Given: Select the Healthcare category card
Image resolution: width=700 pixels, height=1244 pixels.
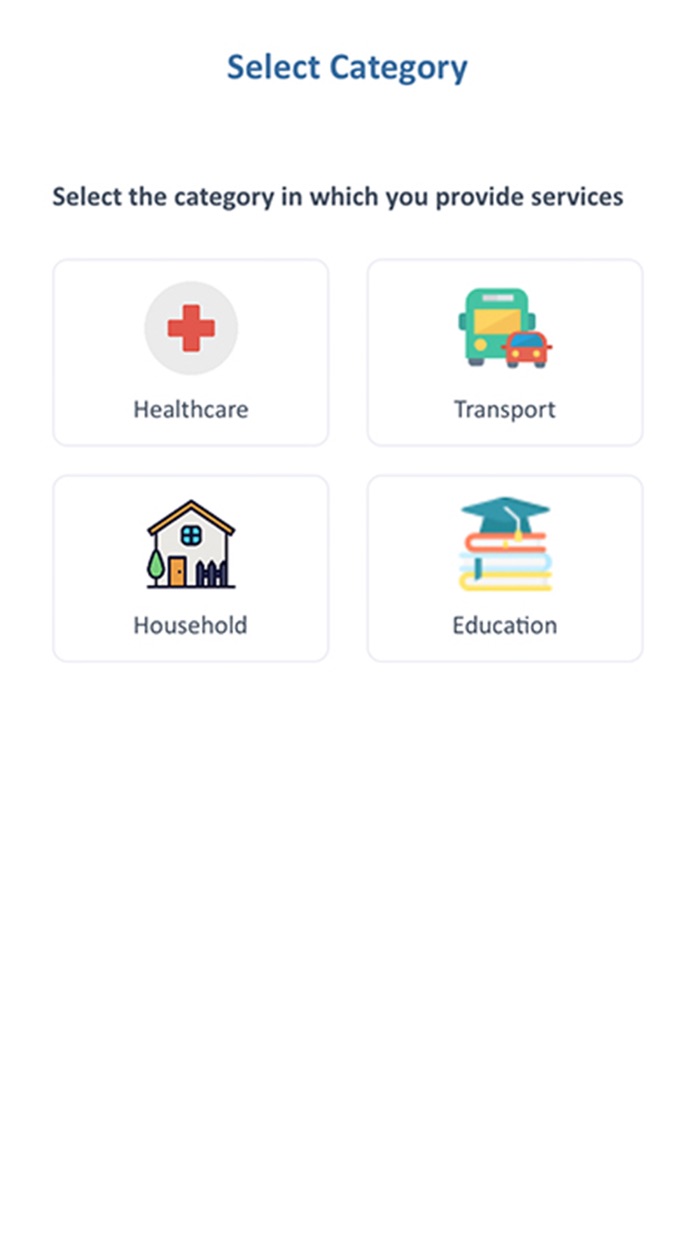Looking at the screenshot, I should [190, 353].
